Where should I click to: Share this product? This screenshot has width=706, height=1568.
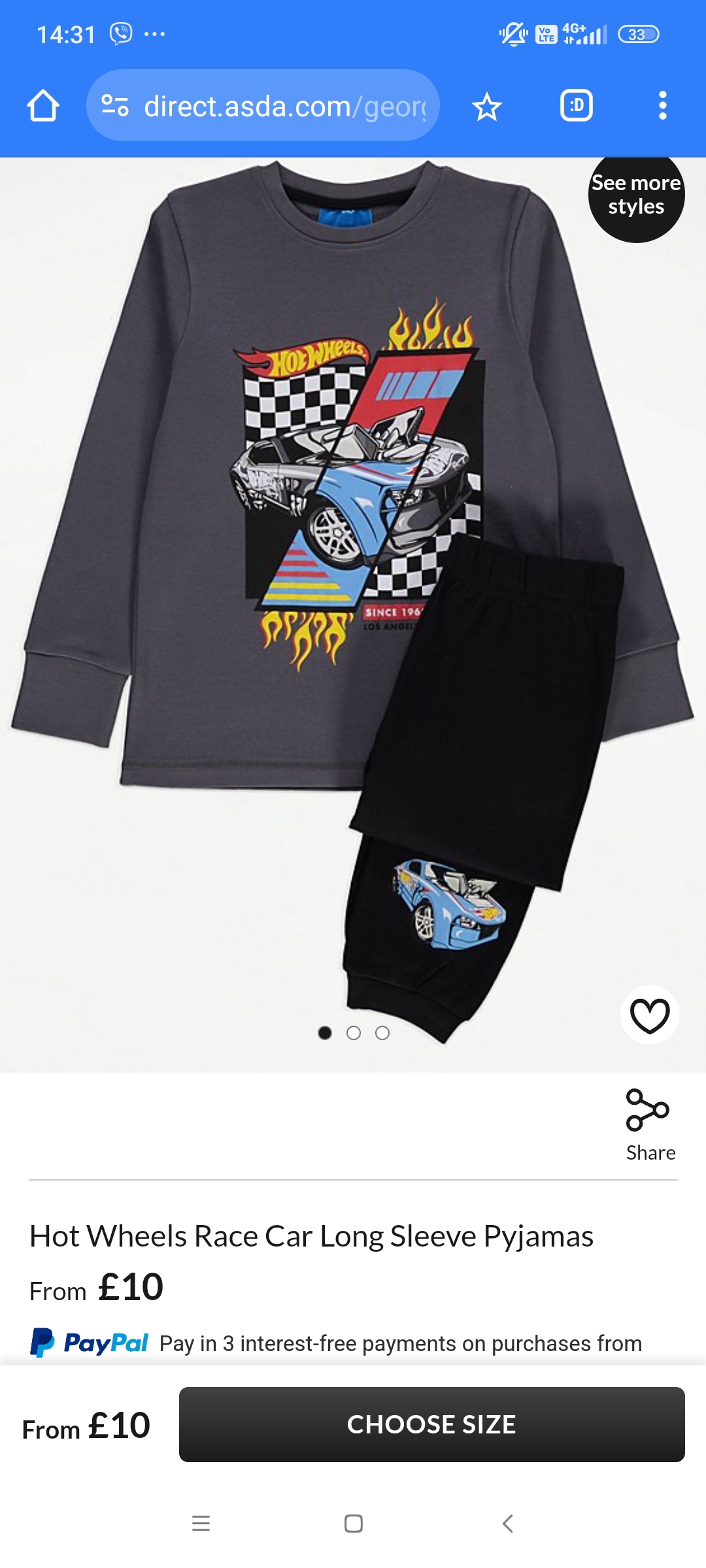[650, 1125]
